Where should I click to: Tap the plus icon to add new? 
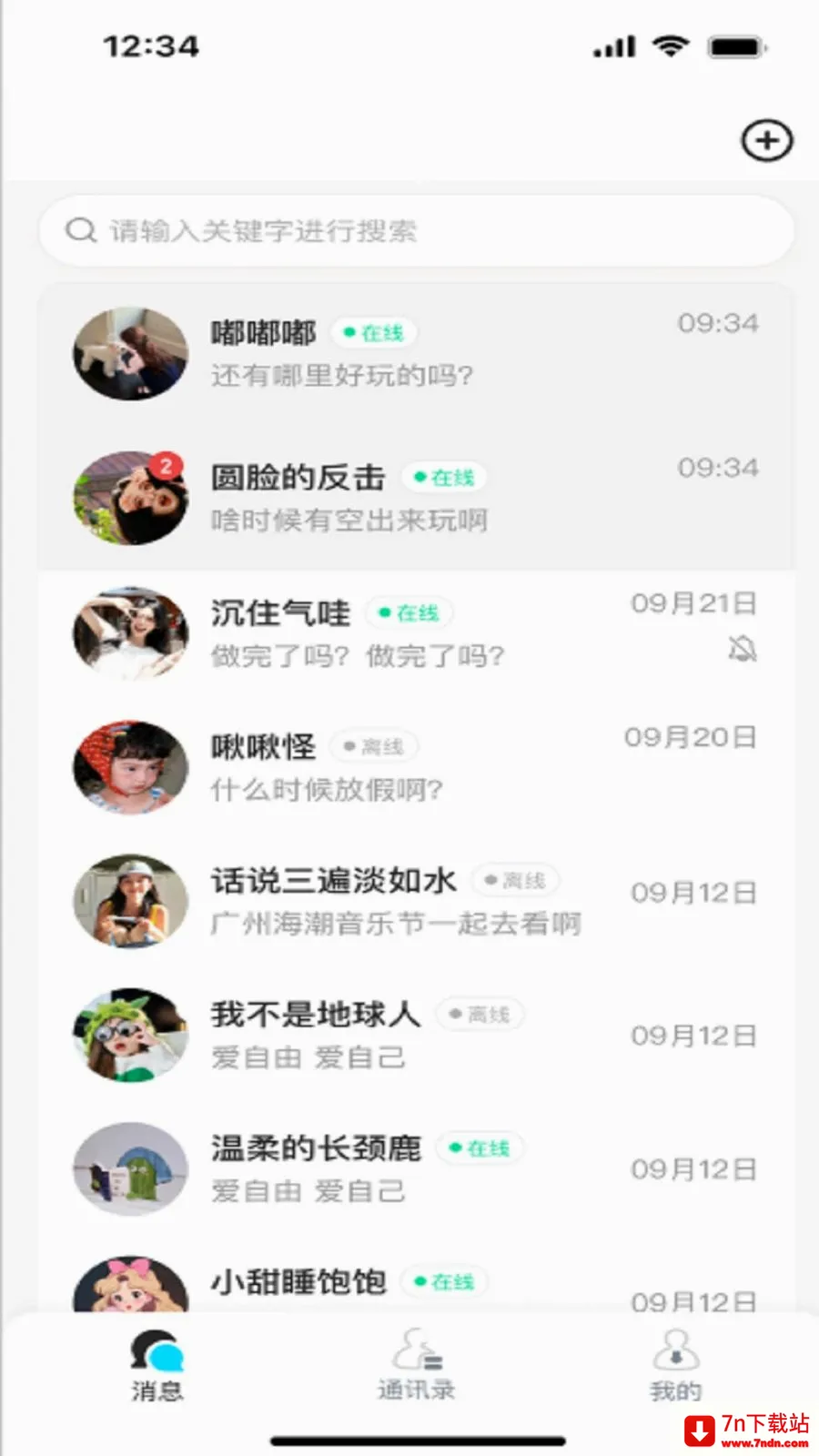coord(766,141)
